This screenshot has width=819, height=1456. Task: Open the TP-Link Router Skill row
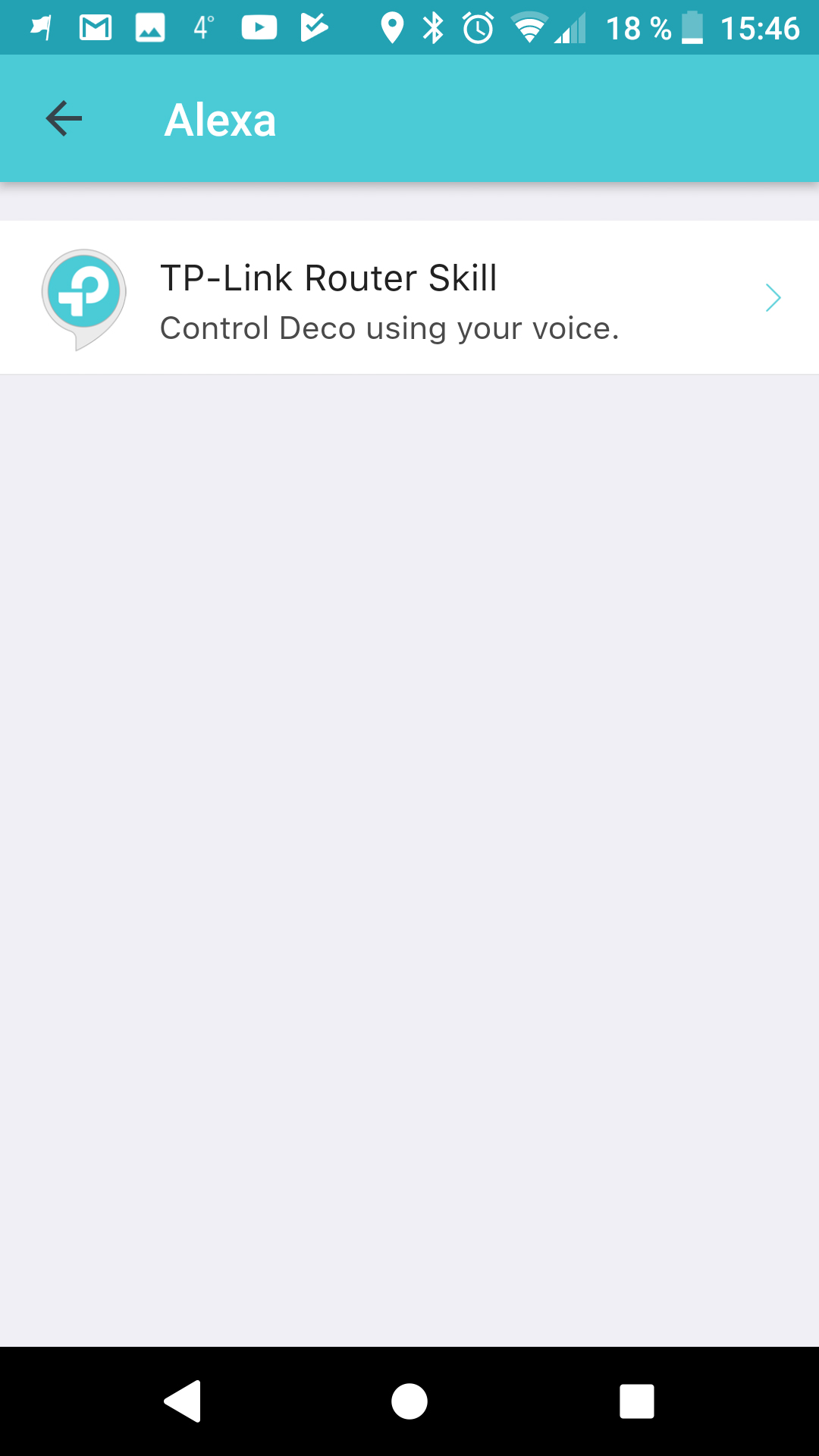pyautogui.click(x=409, y=297)
